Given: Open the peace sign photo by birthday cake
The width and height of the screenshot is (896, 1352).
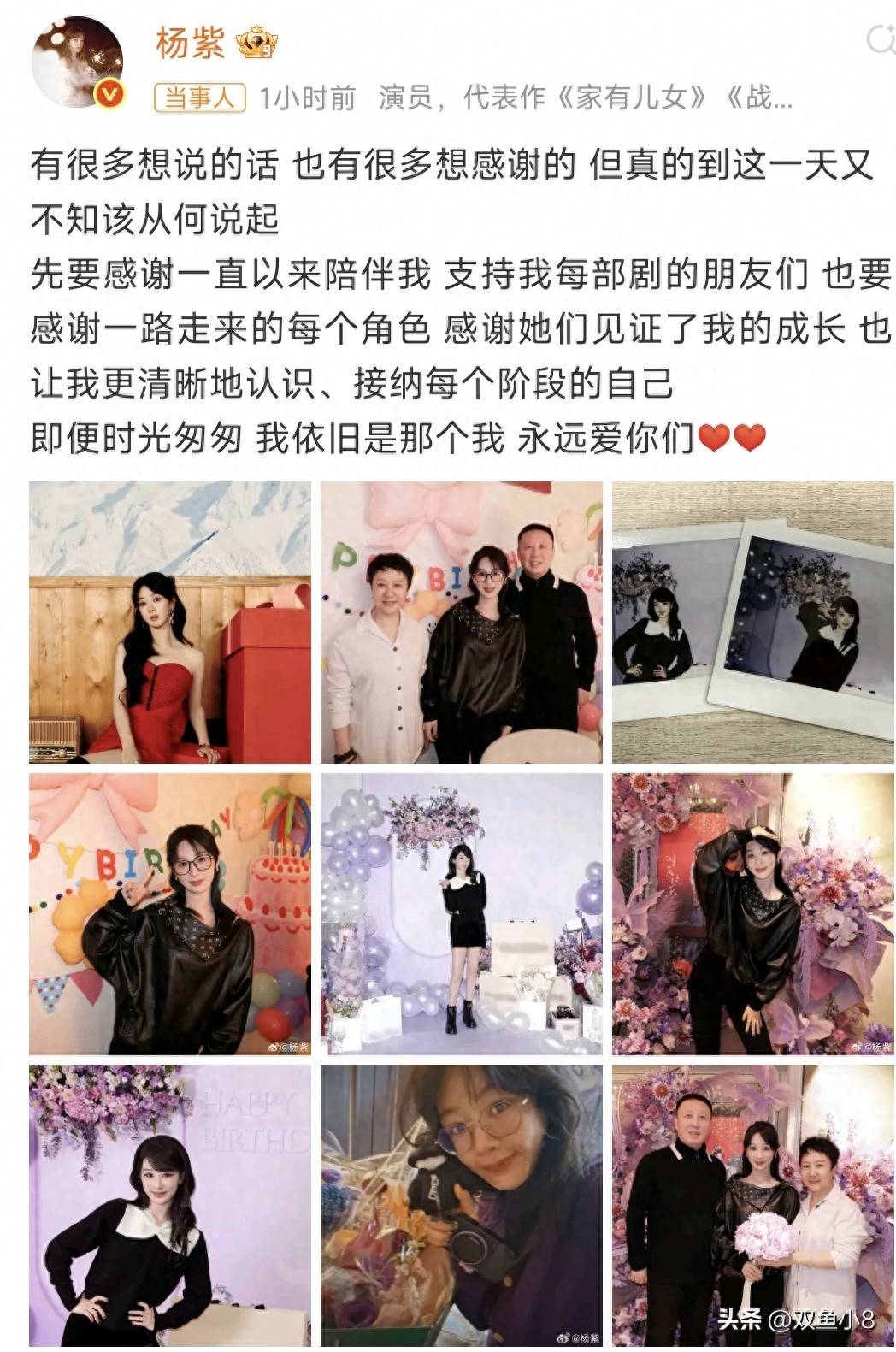Looking at the screenshot, I should [x=170, y=913].
